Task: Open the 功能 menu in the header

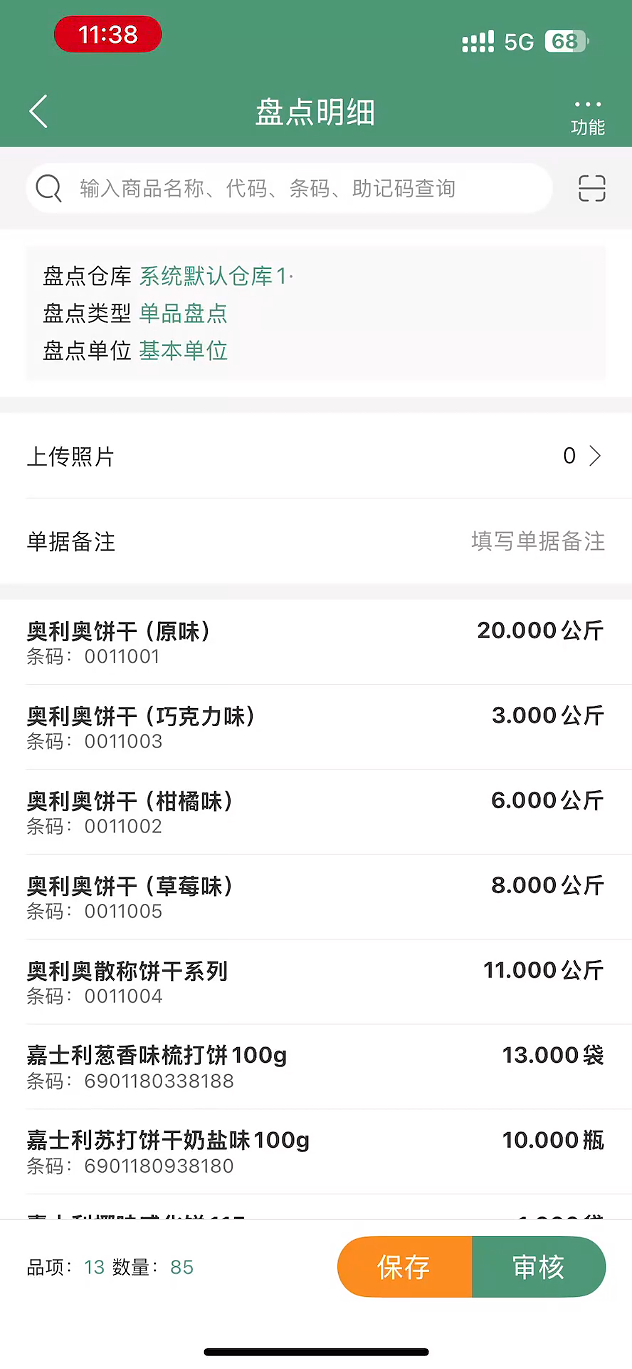Action: click(588, 116)
